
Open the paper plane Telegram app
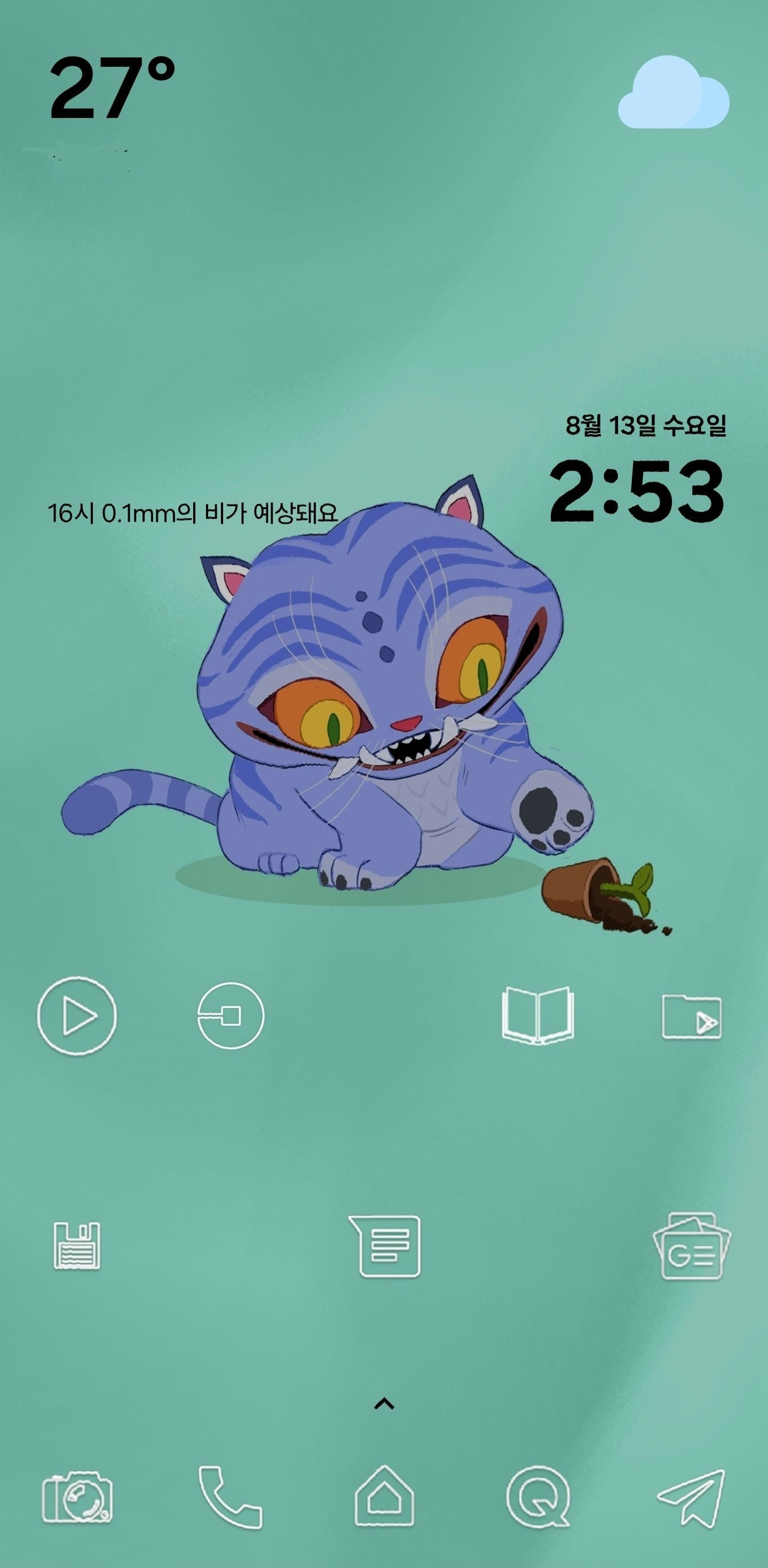pyautogui.click(x=692, y=1498)
